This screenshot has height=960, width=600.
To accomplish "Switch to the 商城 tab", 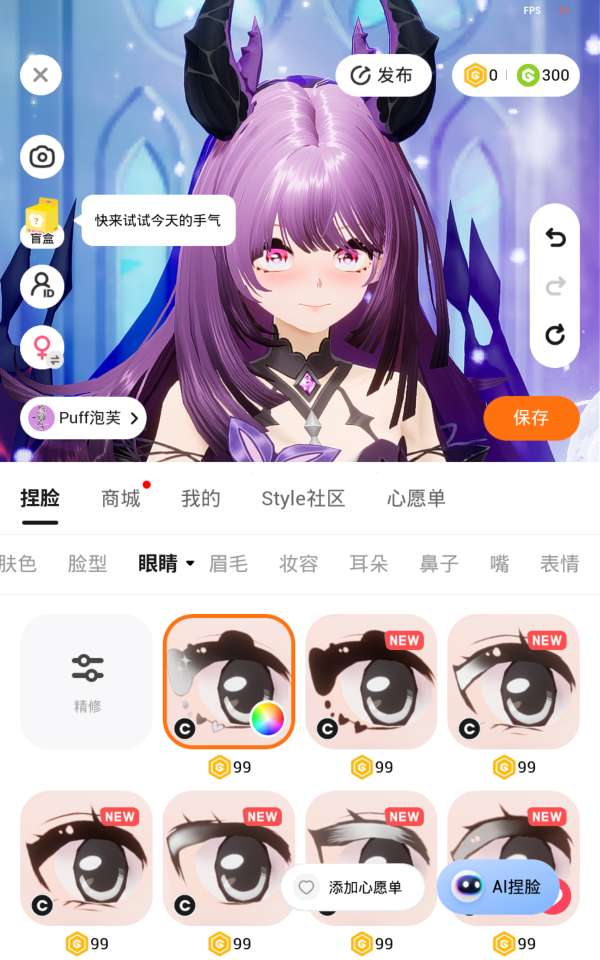I will [x=121, y=498].
